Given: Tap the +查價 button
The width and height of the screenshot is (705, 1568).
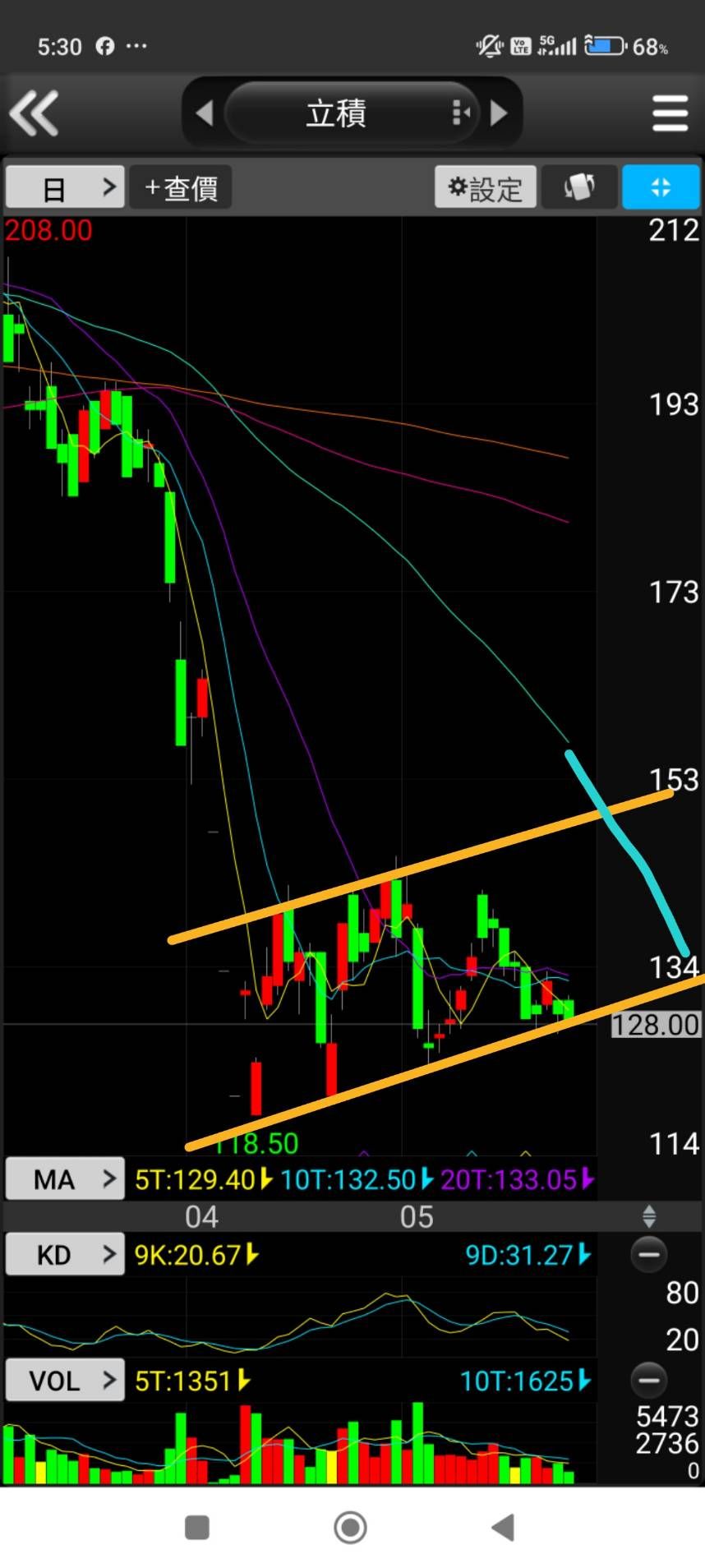Looking at the screenshot, I should point(182,187).
